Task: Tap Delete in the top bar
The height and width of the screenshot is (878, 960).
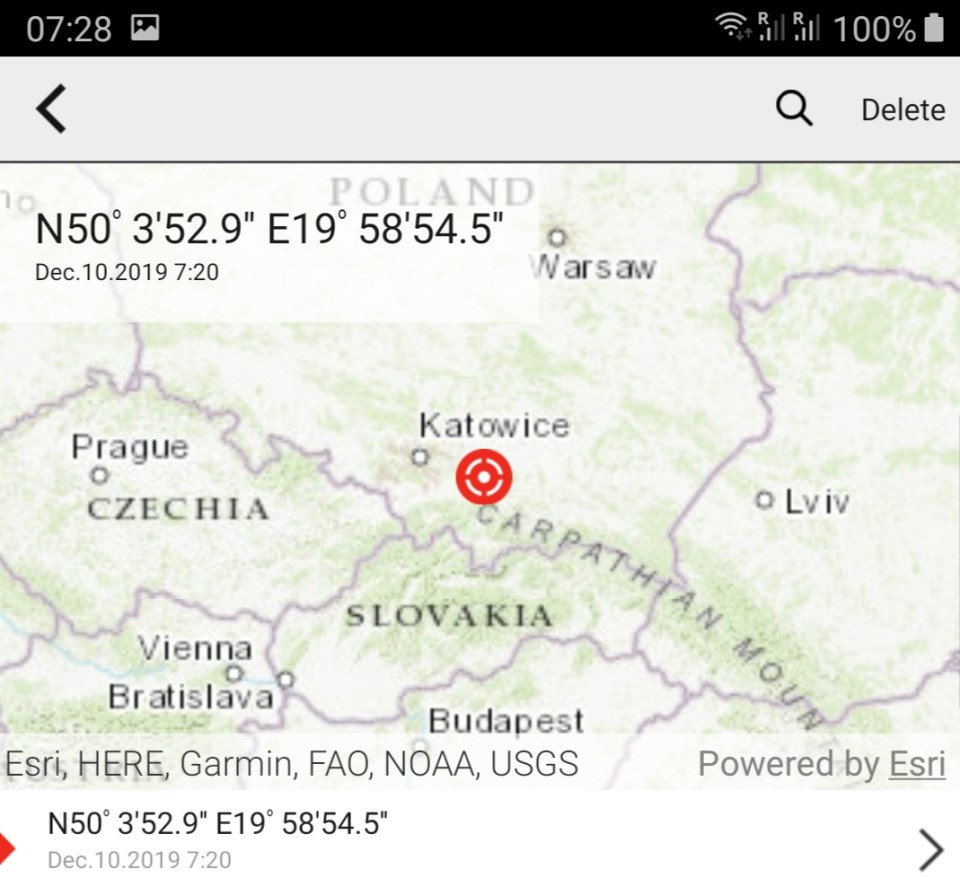Action: 902,110
